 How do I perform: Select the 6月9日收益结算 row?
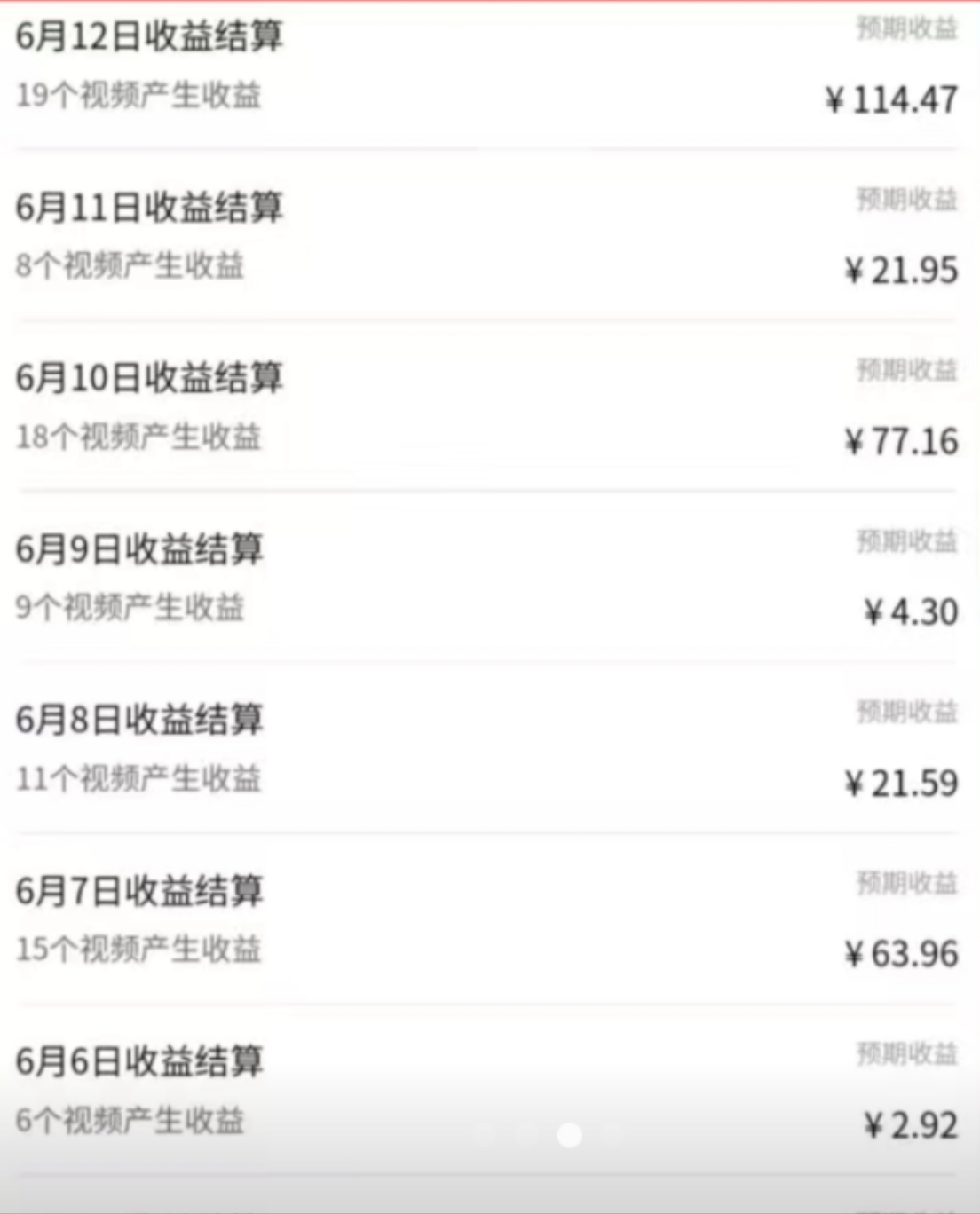tap(139, 549)
